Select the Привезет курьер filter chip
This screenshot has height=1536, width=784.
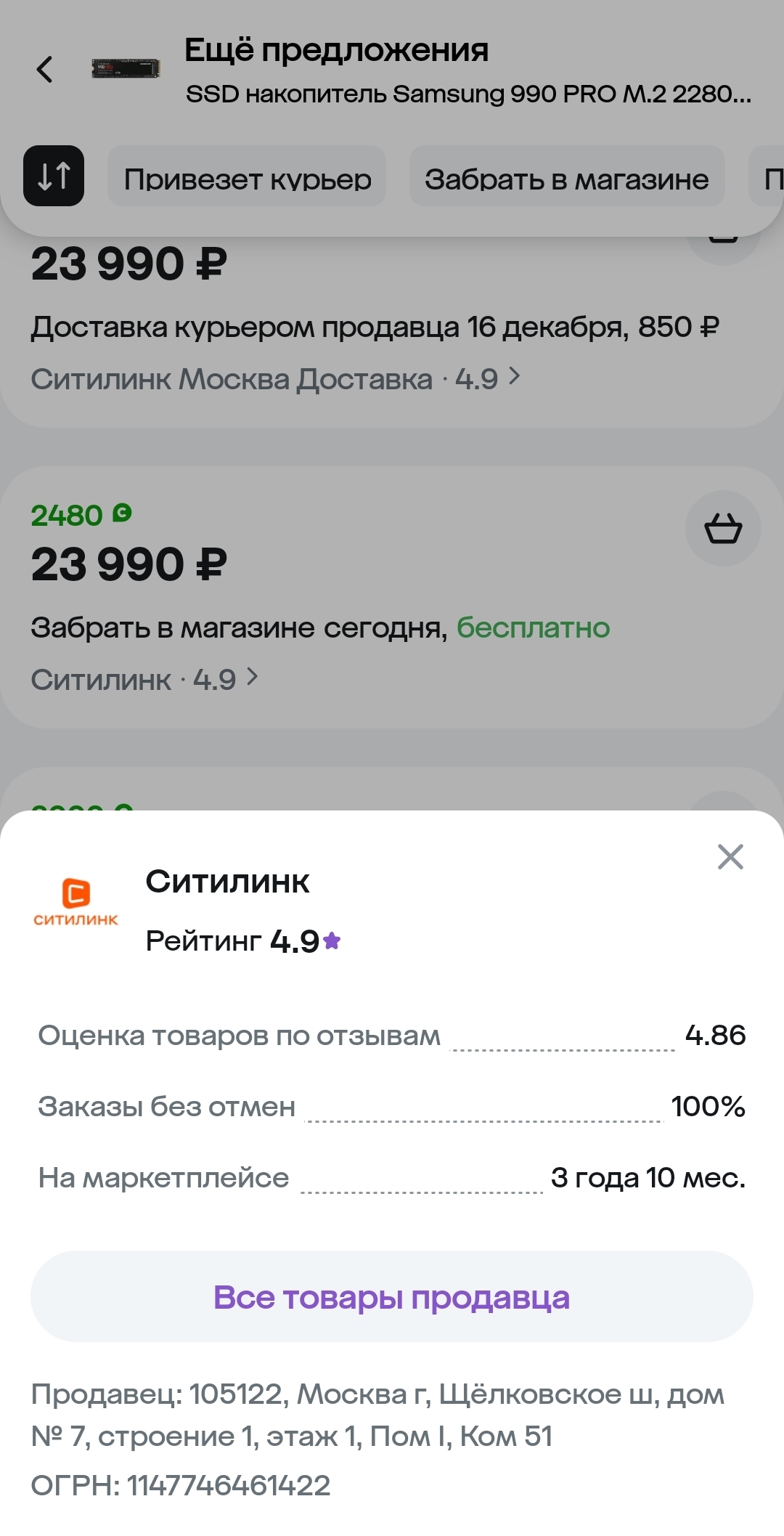[247, 176]
